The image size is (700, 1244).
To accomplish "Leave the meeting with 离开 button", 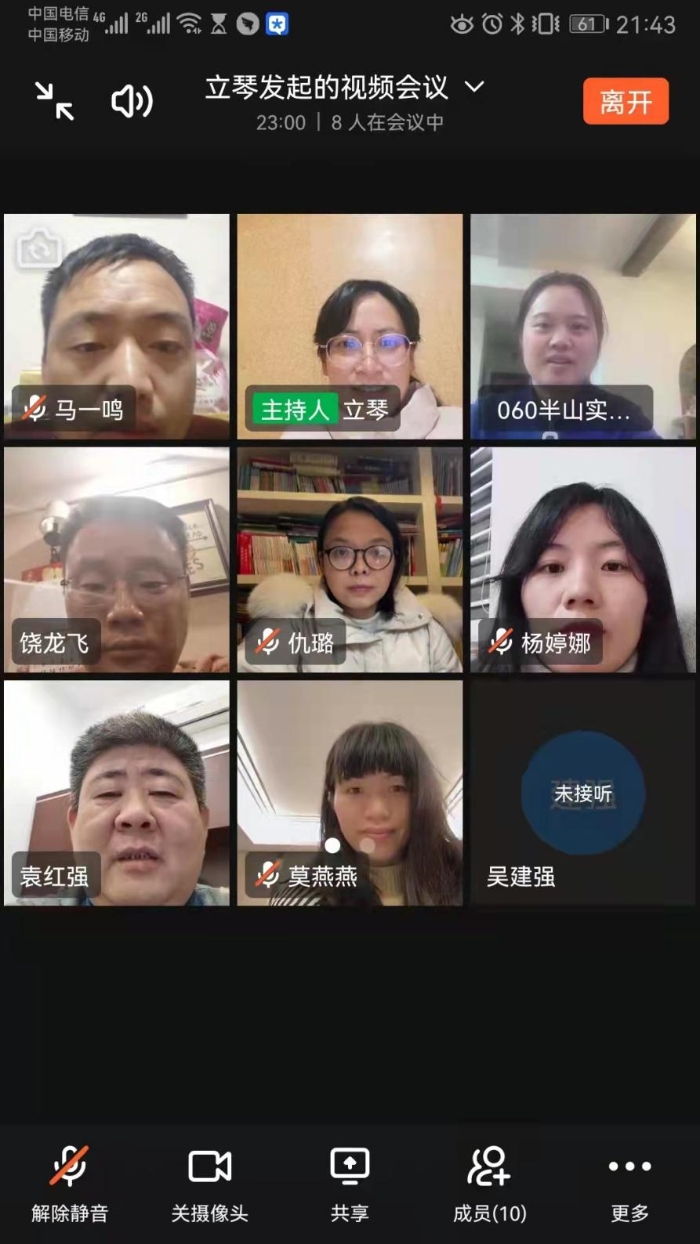I will tap(626, 101).
